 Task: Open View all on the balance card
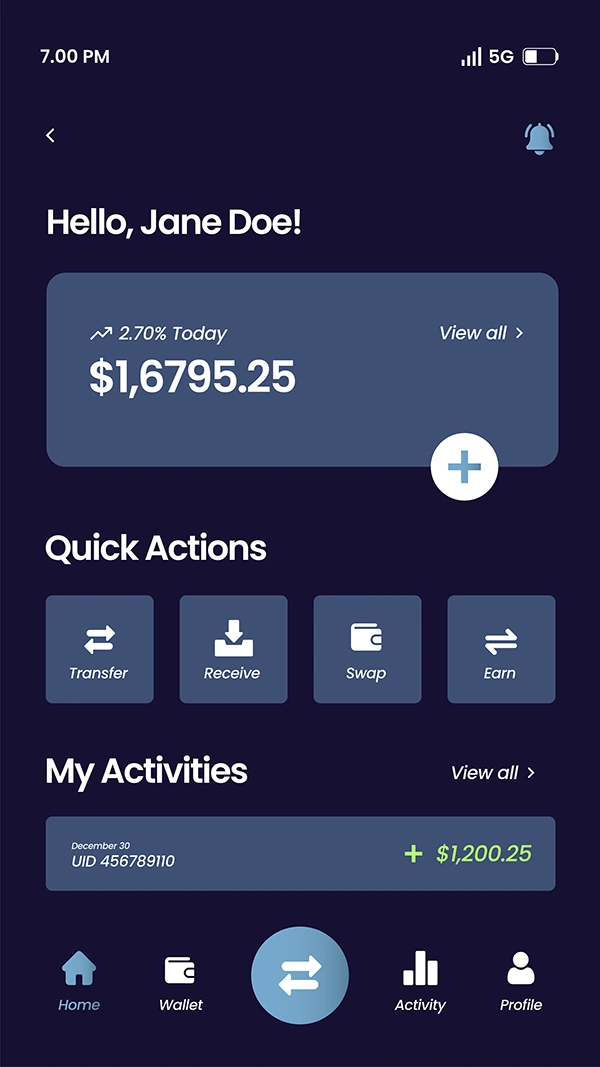pyautogui.click(x=482, y=333)
